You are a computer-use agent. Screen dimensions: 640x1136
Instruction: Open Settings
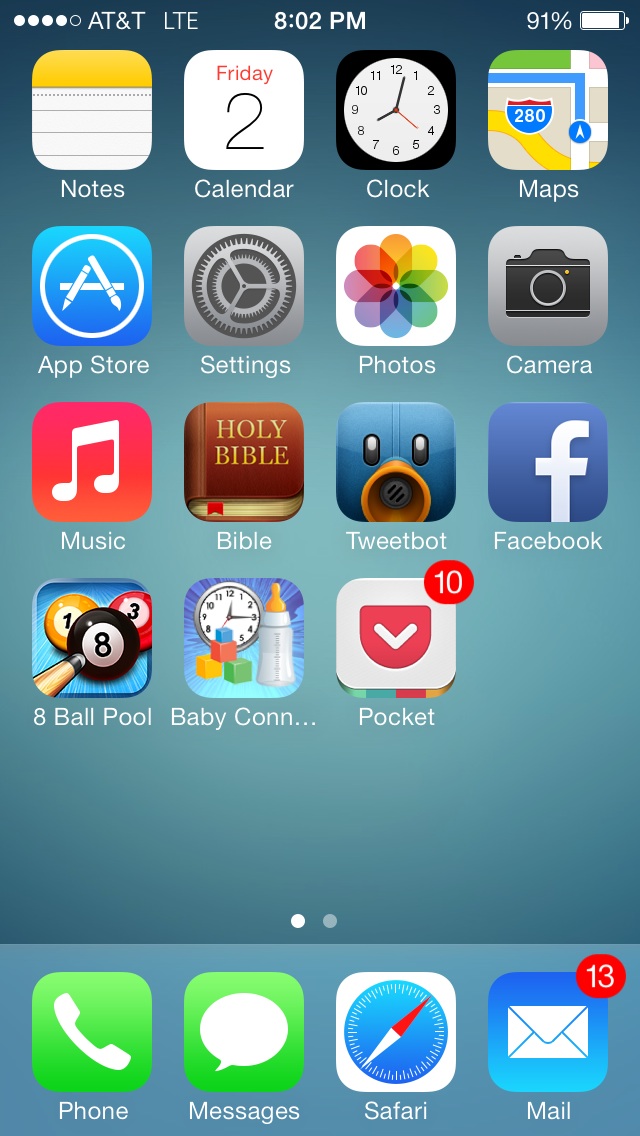[244, 286]
